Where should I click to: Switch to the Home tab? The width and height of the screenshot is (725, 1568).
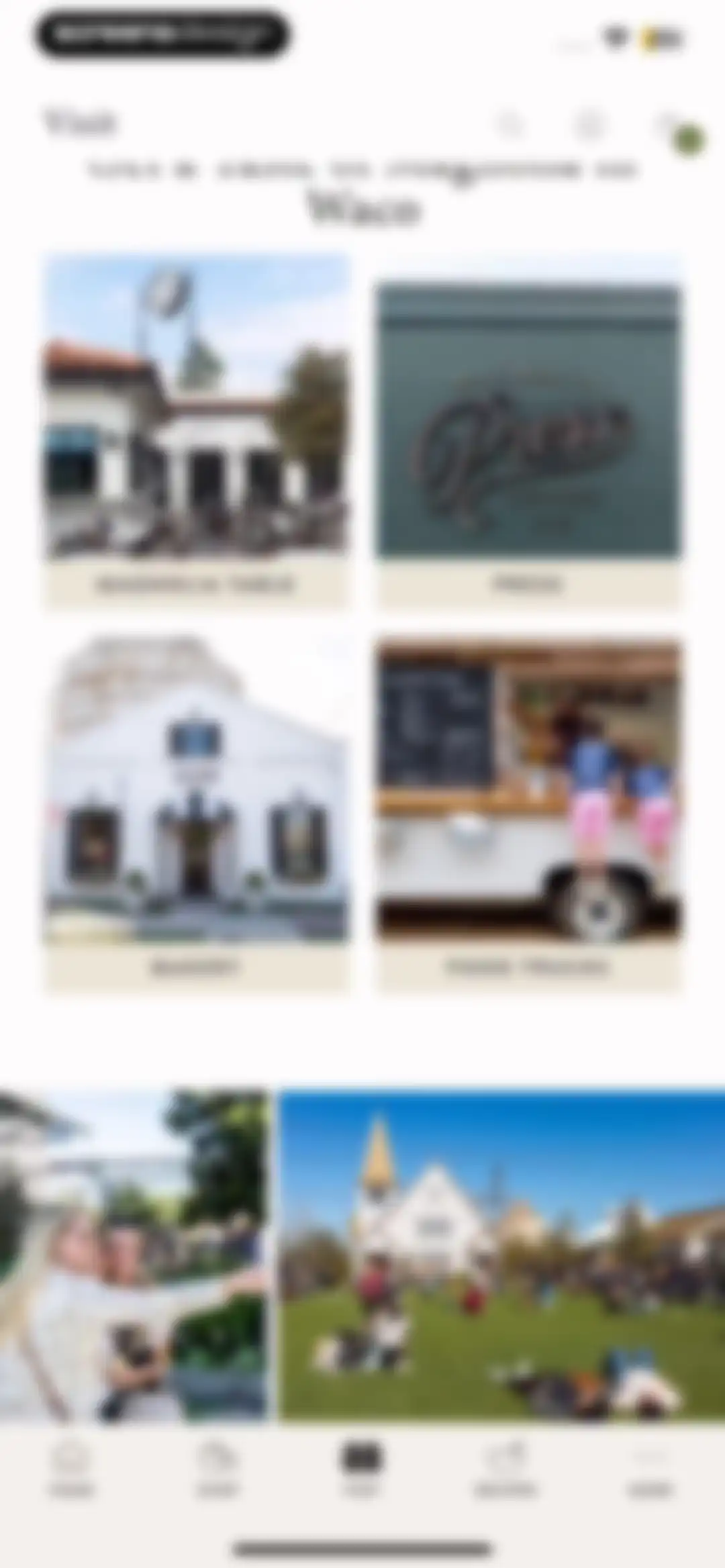[x=71, y=1470]
